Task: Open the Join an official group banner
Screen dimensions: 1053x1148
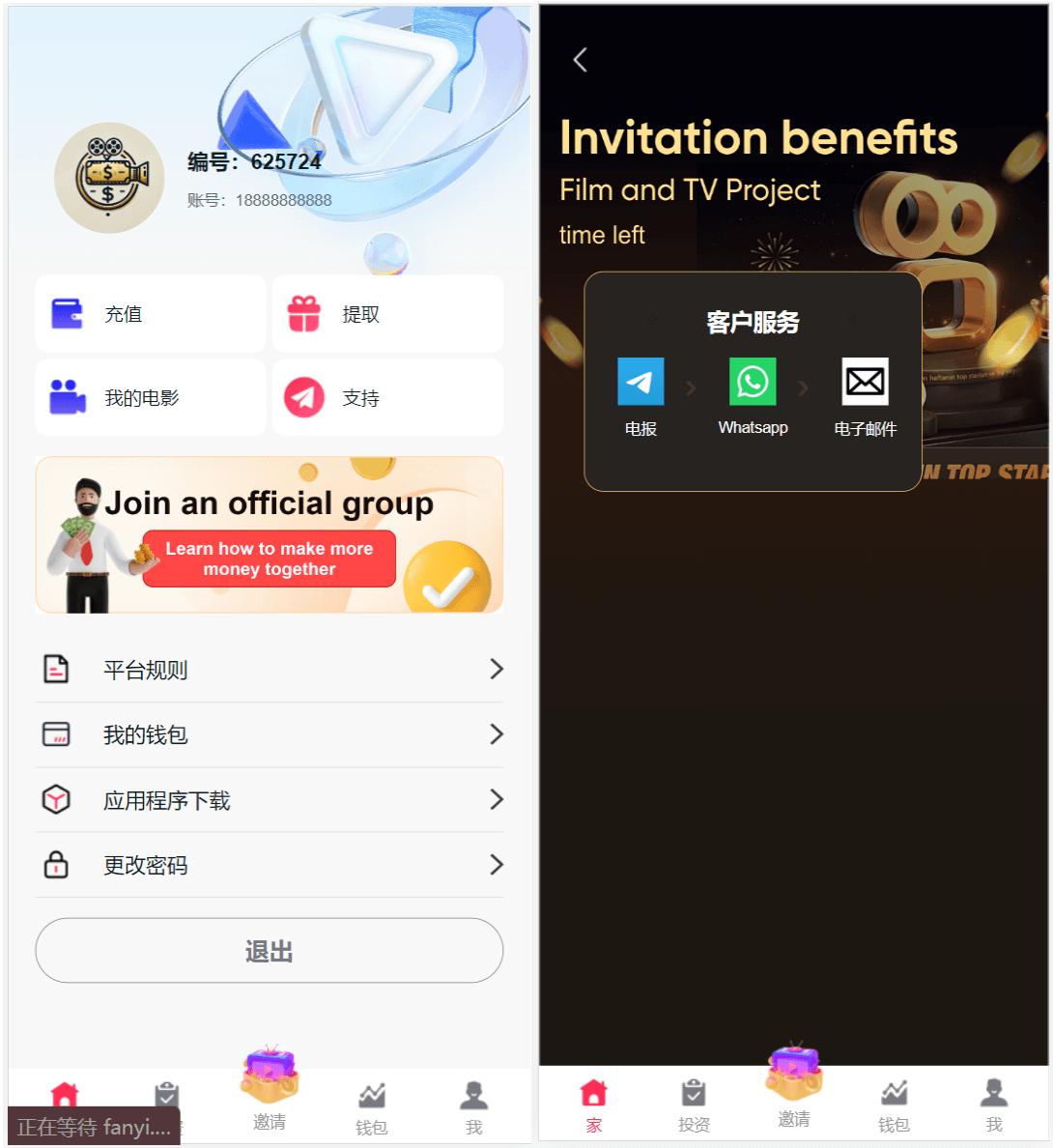Action: click(x=270, y=535)
